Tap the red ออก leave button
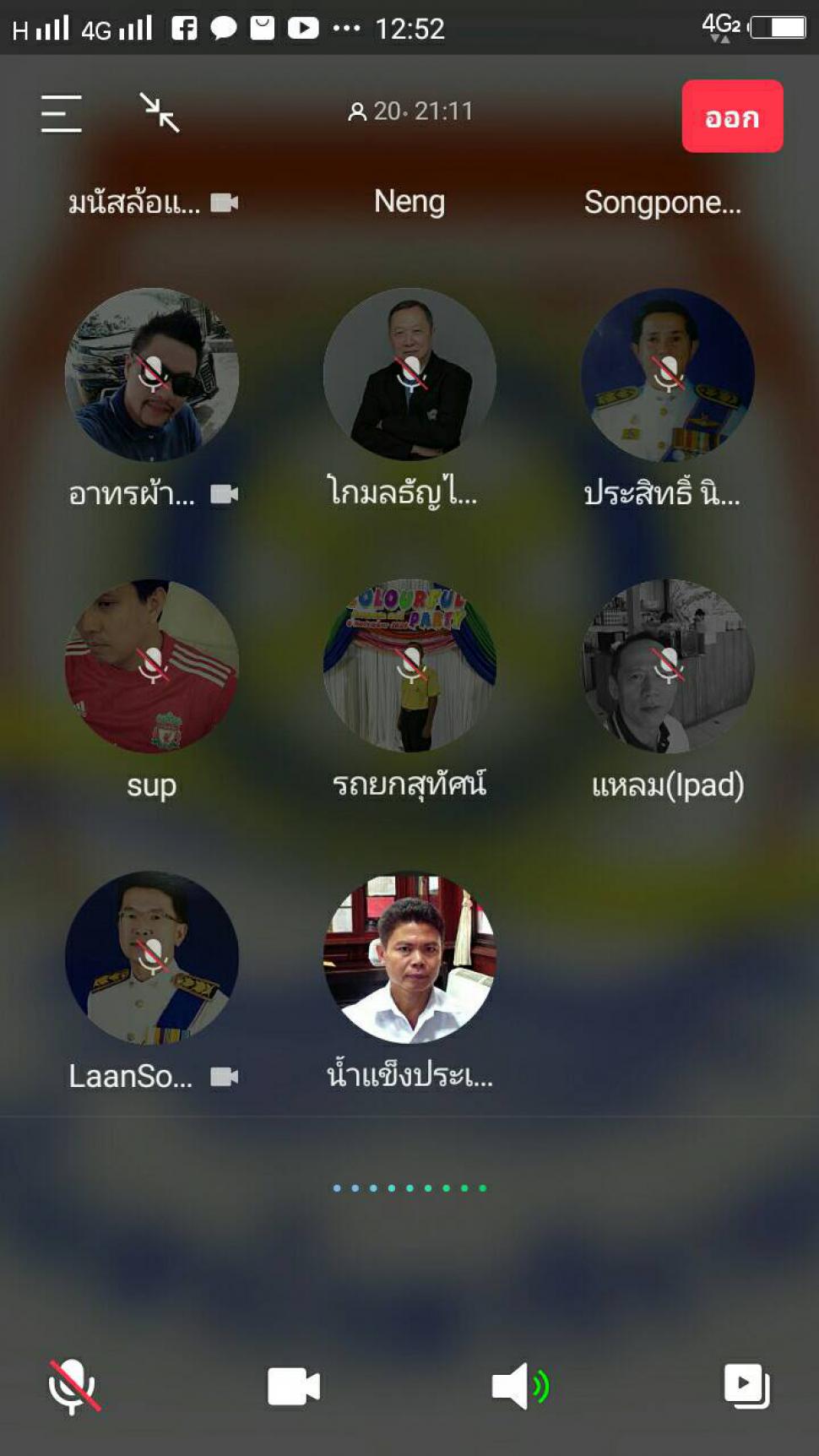 click(732, 117)
